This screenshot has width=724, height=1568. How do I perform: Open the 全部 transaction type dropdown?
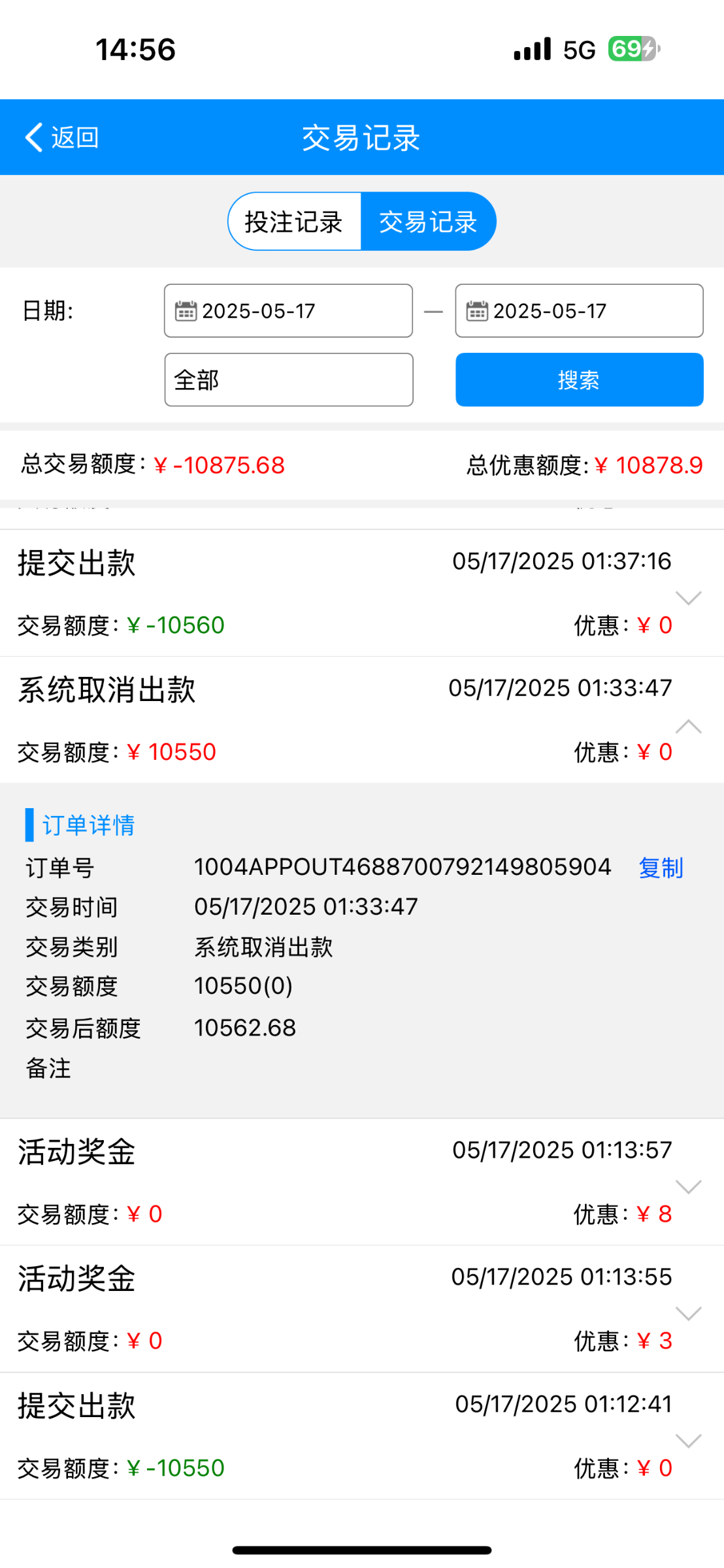[289, 380]
